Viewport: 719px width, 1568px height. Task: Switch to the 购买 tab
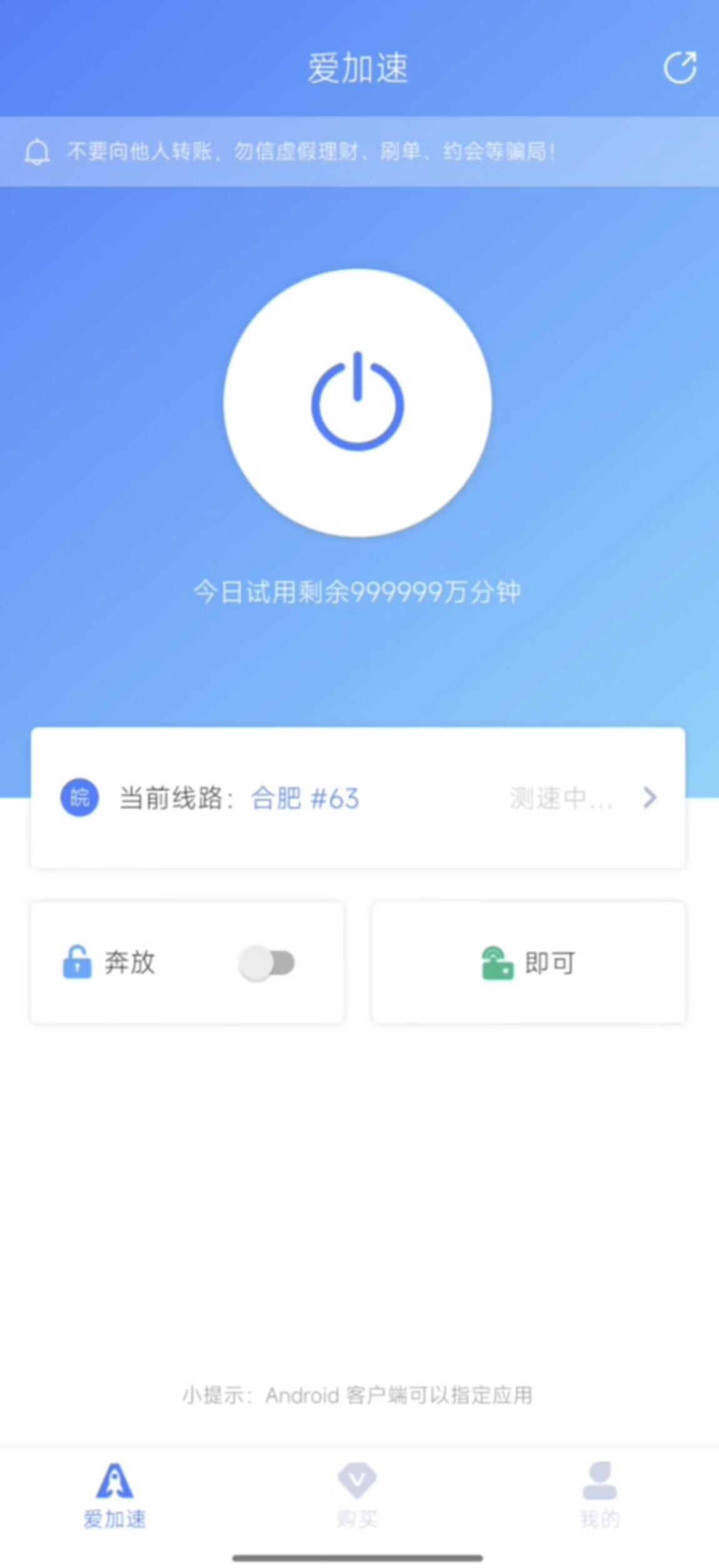pyautogui.click(x=357, y=1495)
